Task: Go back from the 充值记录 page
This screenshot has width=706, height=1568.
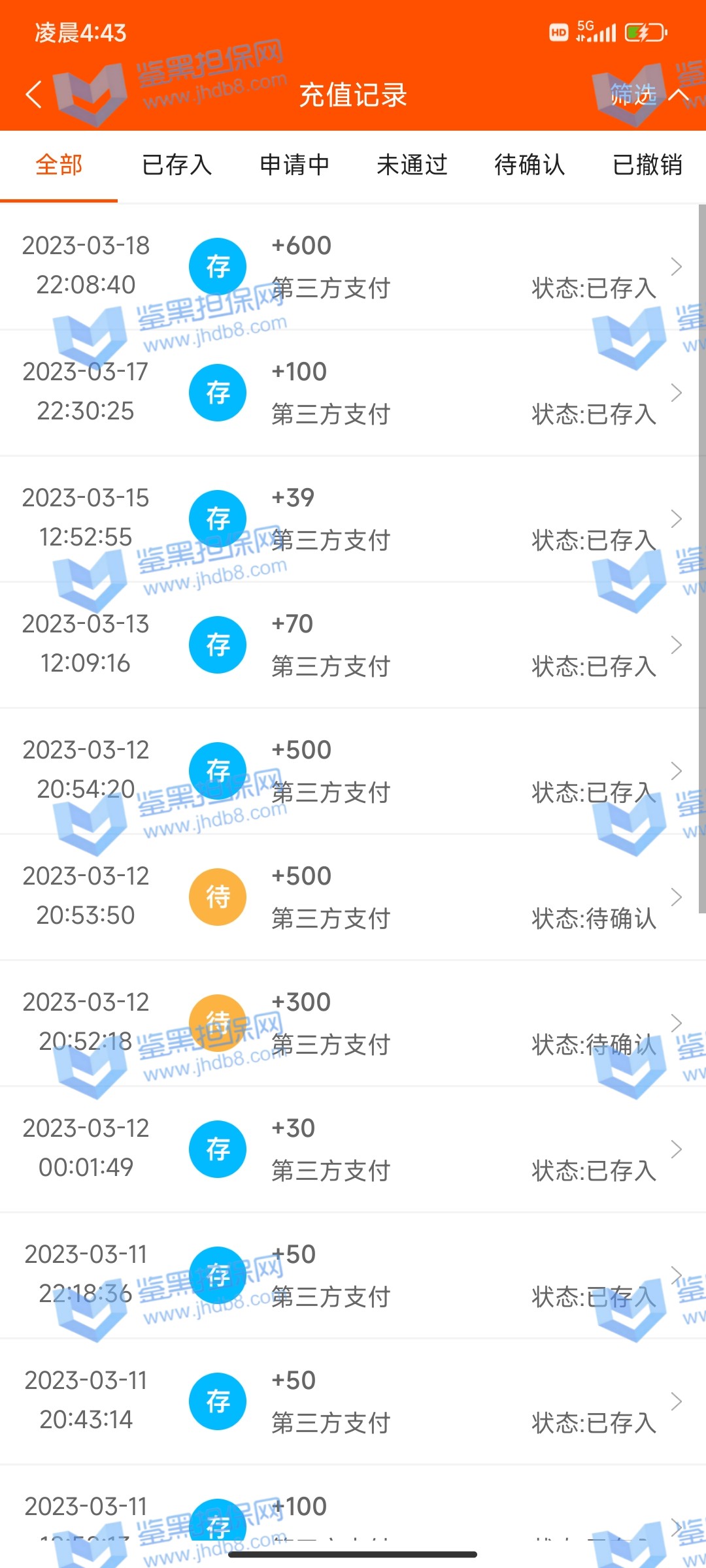Action: tap(34, 95)
